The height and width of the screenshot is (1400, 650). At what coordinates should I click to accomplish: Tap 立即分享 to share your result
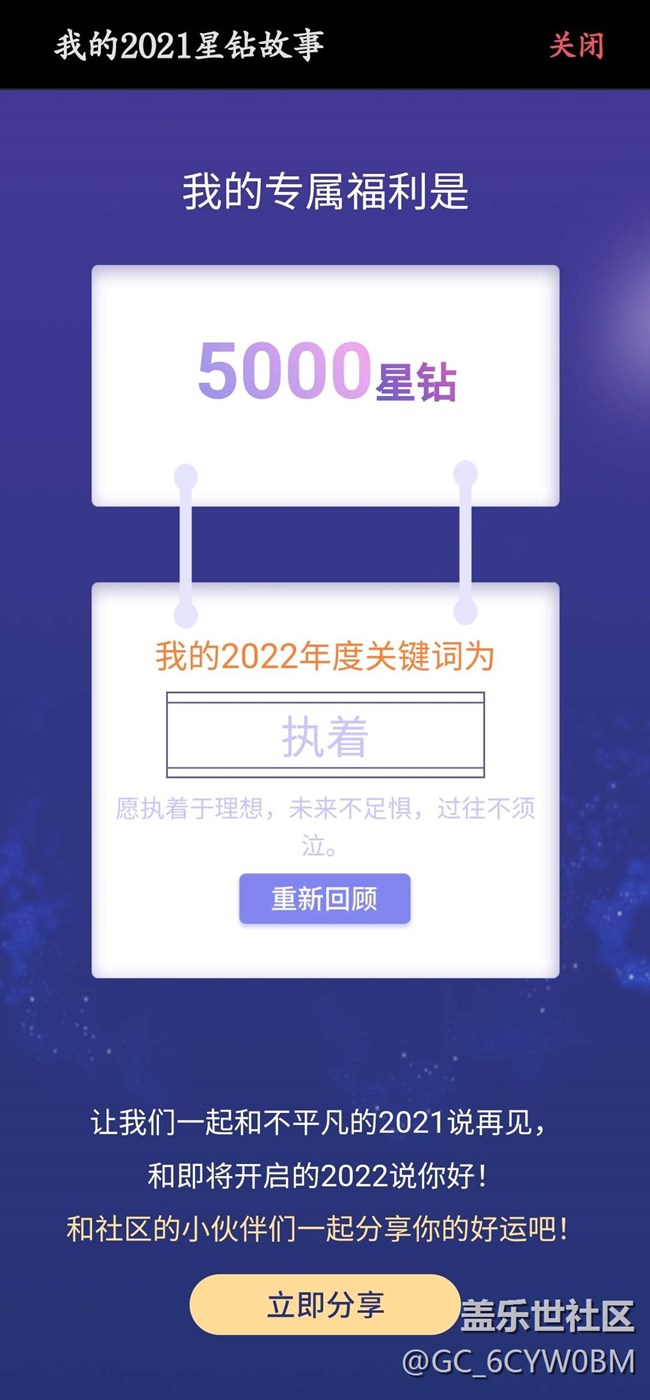click(x=325, y=1304)
